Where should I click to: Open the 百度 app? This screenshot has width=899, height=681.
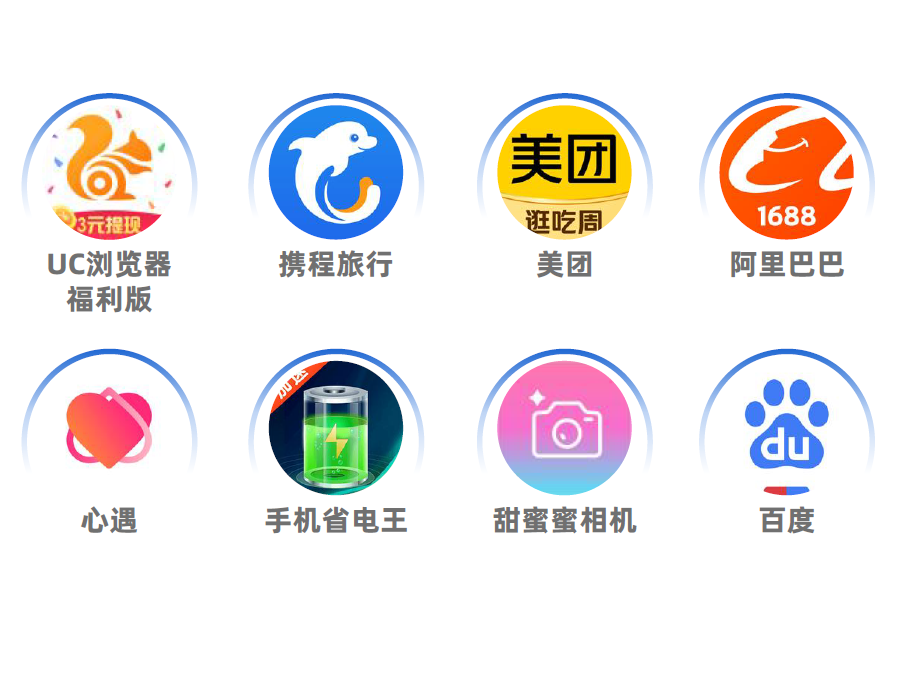[787, 428]
